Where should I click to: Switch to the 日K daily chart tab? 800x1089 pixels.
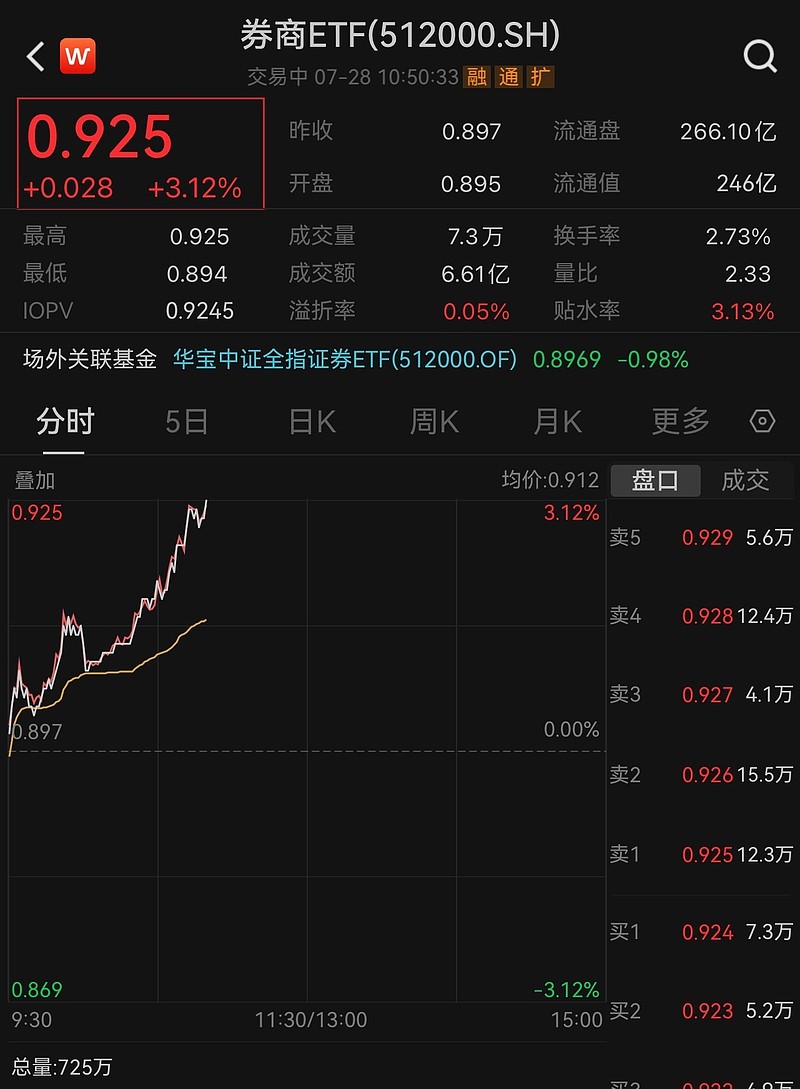(x=310, y=421)
